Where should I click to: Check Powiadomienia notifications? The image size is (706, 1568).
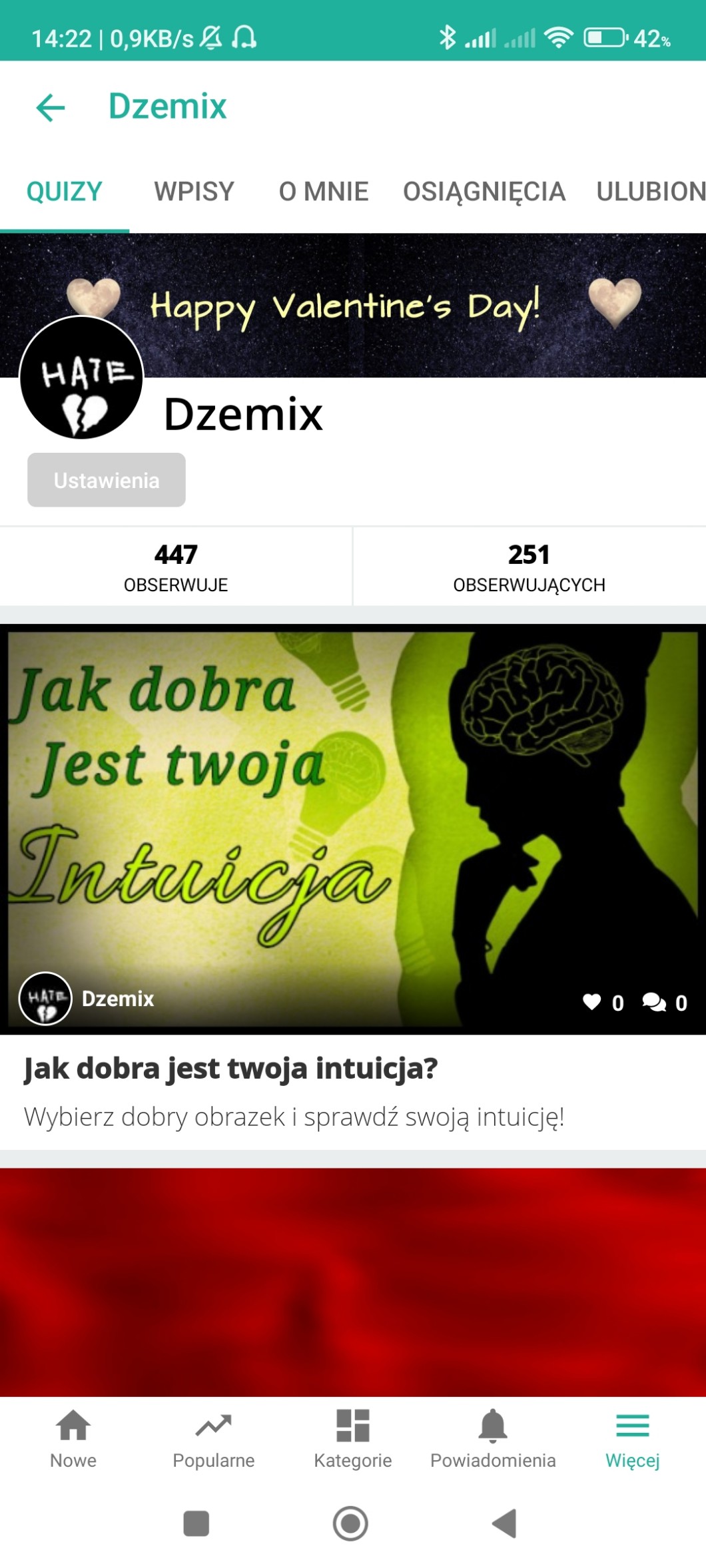(x=493, y=1438)
